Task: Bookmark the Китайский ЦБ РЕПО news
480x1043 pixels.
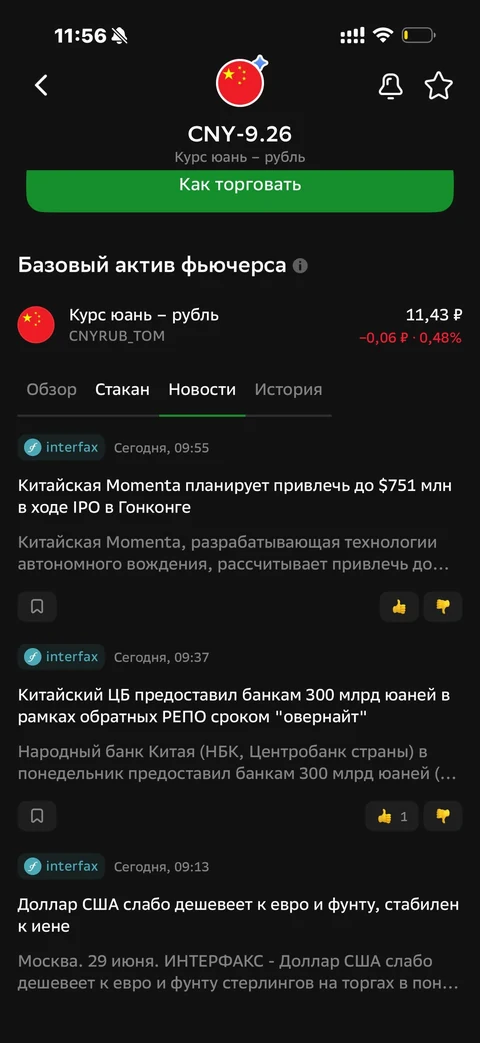Action: pyautogui.click(x=37, y=816)
